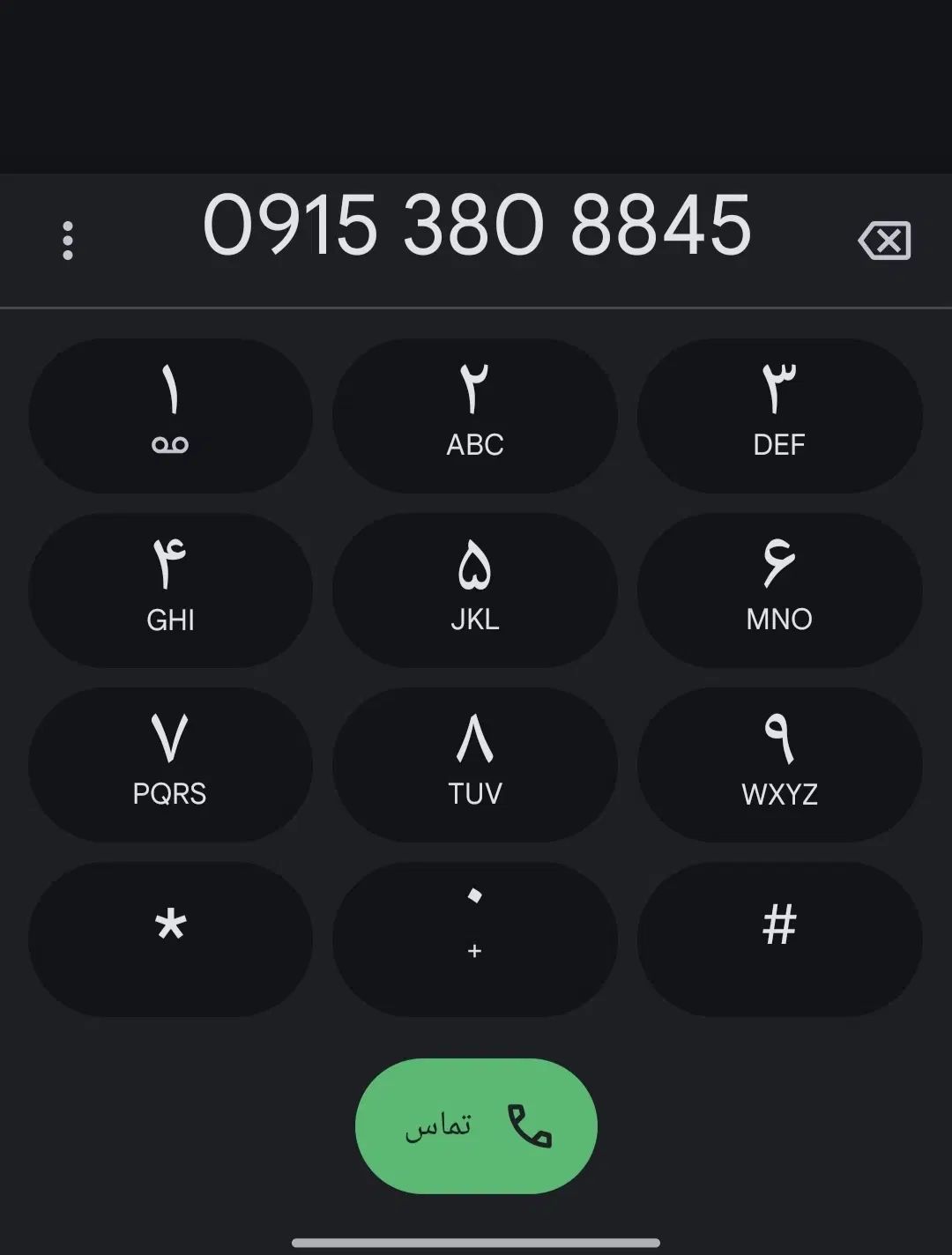The image size is (952, 1255).
Task: Tap the ۸ TUV key
Action: 474,764
